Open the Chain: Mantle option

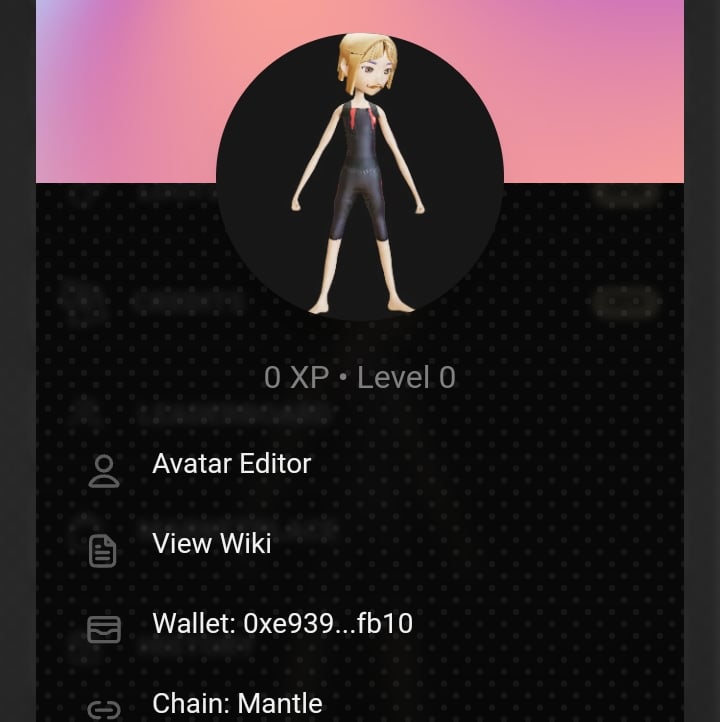click(237, 704)
